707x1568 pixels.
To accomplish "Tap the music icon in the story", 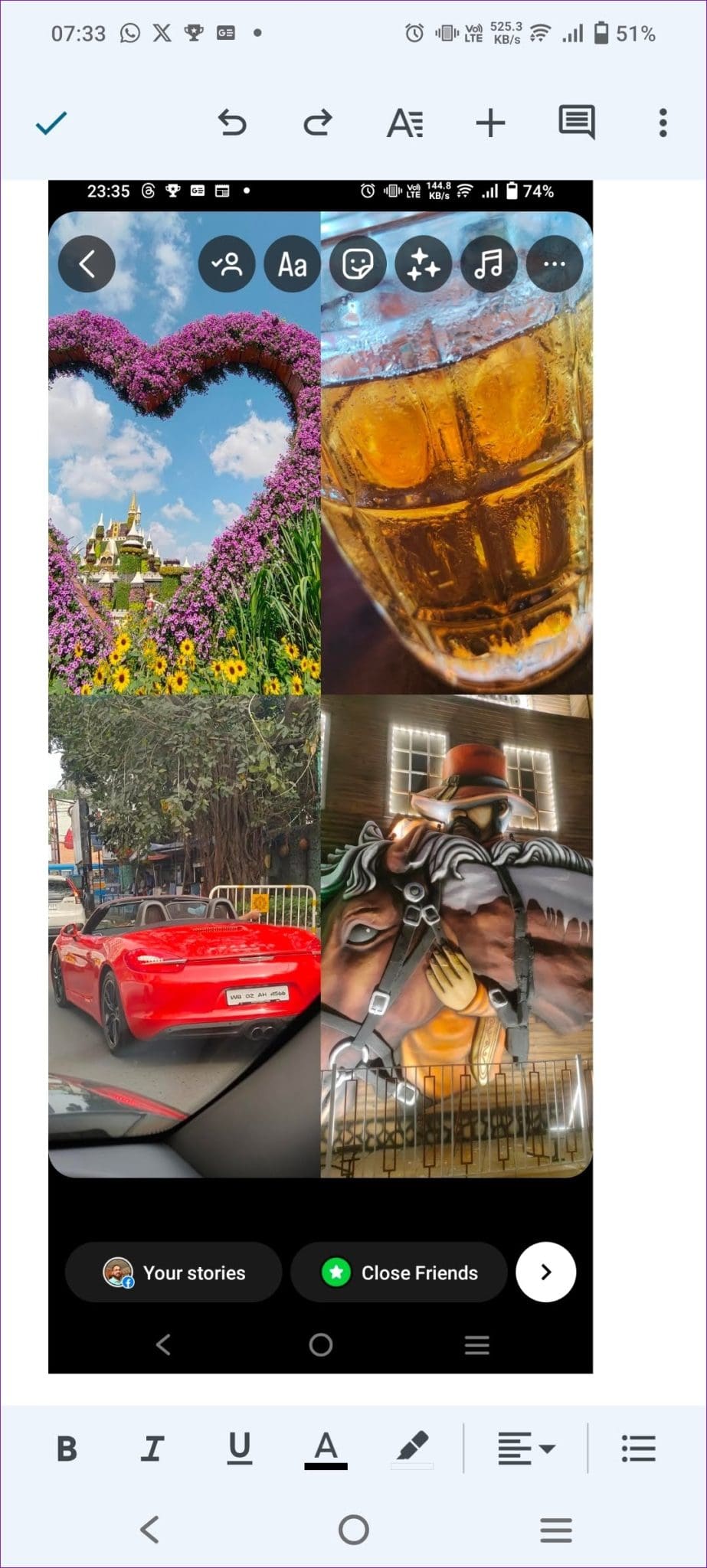I will click(x=489, y=263).
